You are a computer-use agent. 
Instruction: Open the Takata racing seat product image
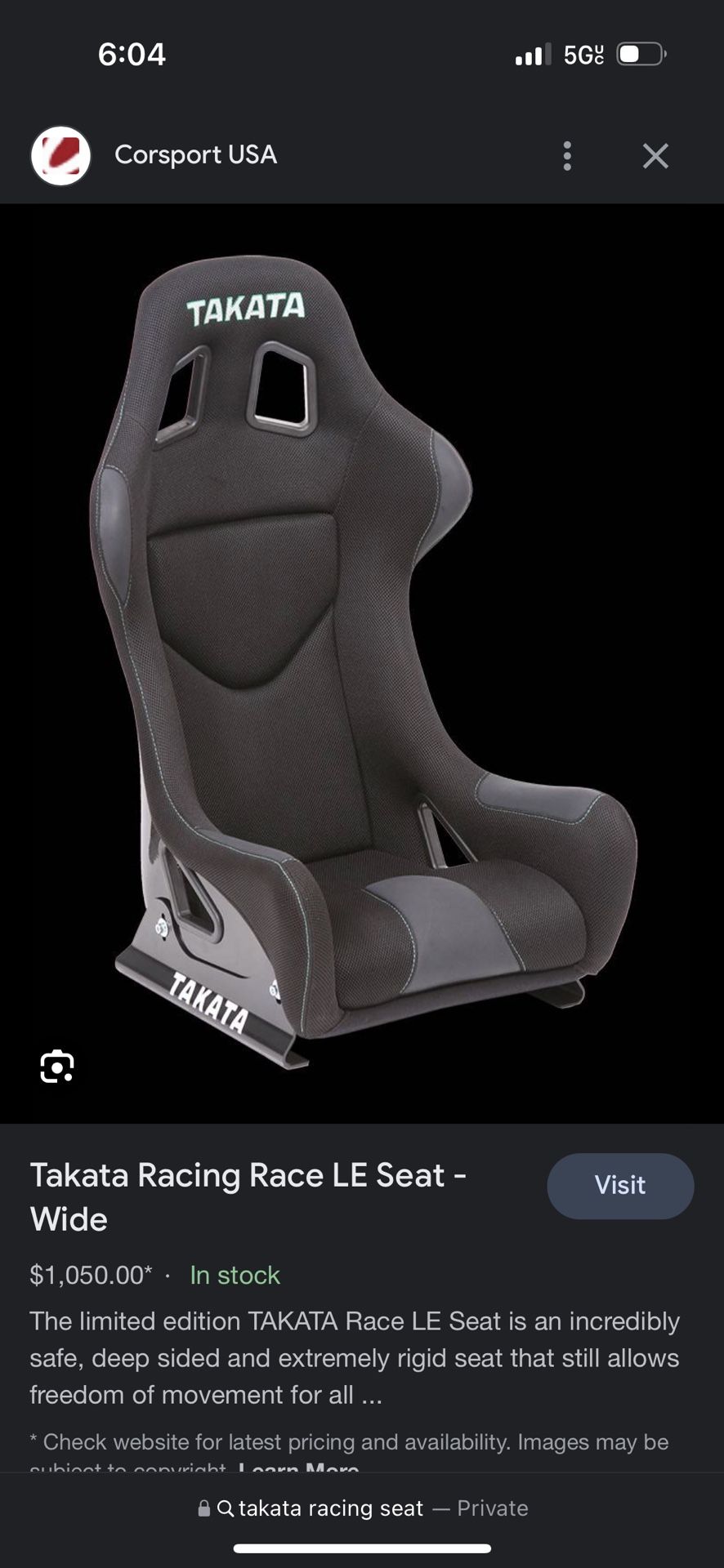coord(362,663)
